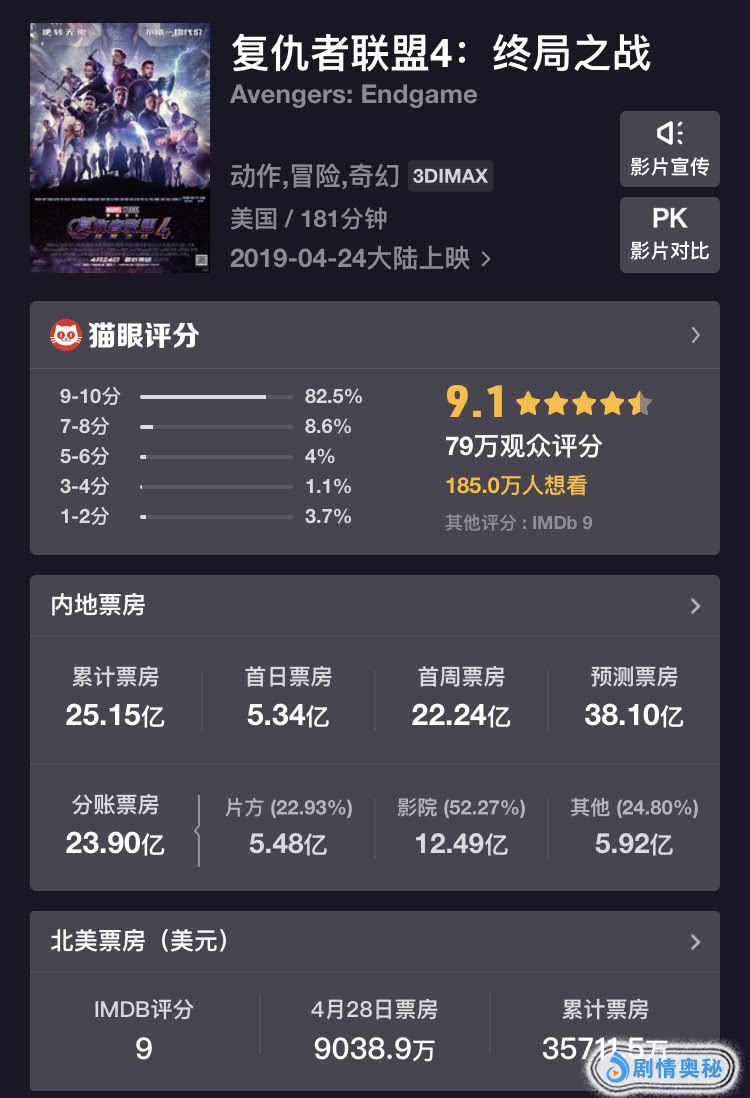This screenshot has width=750, height=1098.
Task: Open the Avengers: Endgame movie poster
Action: click(120, 147)
